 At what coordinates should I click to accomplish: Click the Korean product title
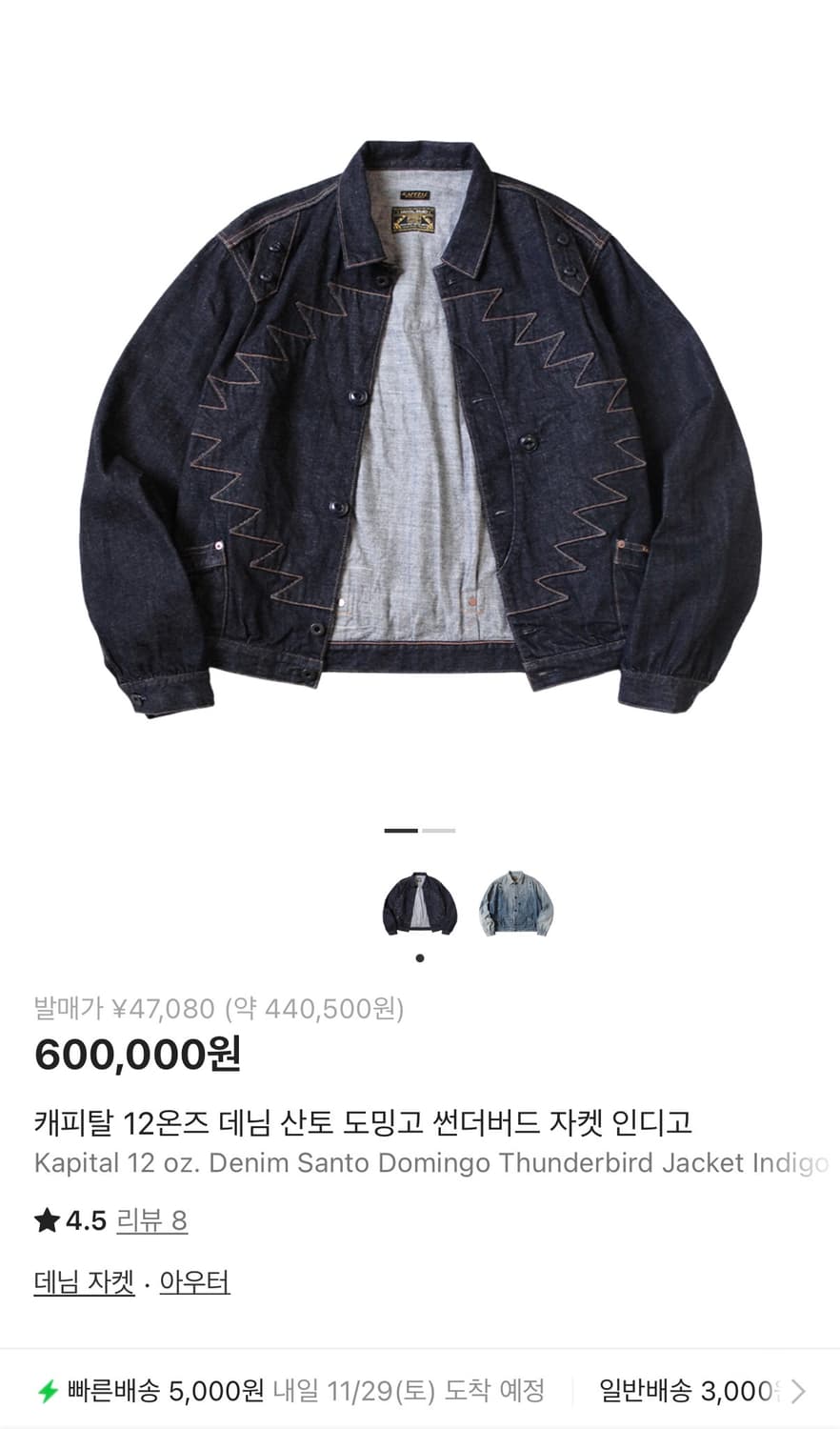click(x=365, y=1126)
